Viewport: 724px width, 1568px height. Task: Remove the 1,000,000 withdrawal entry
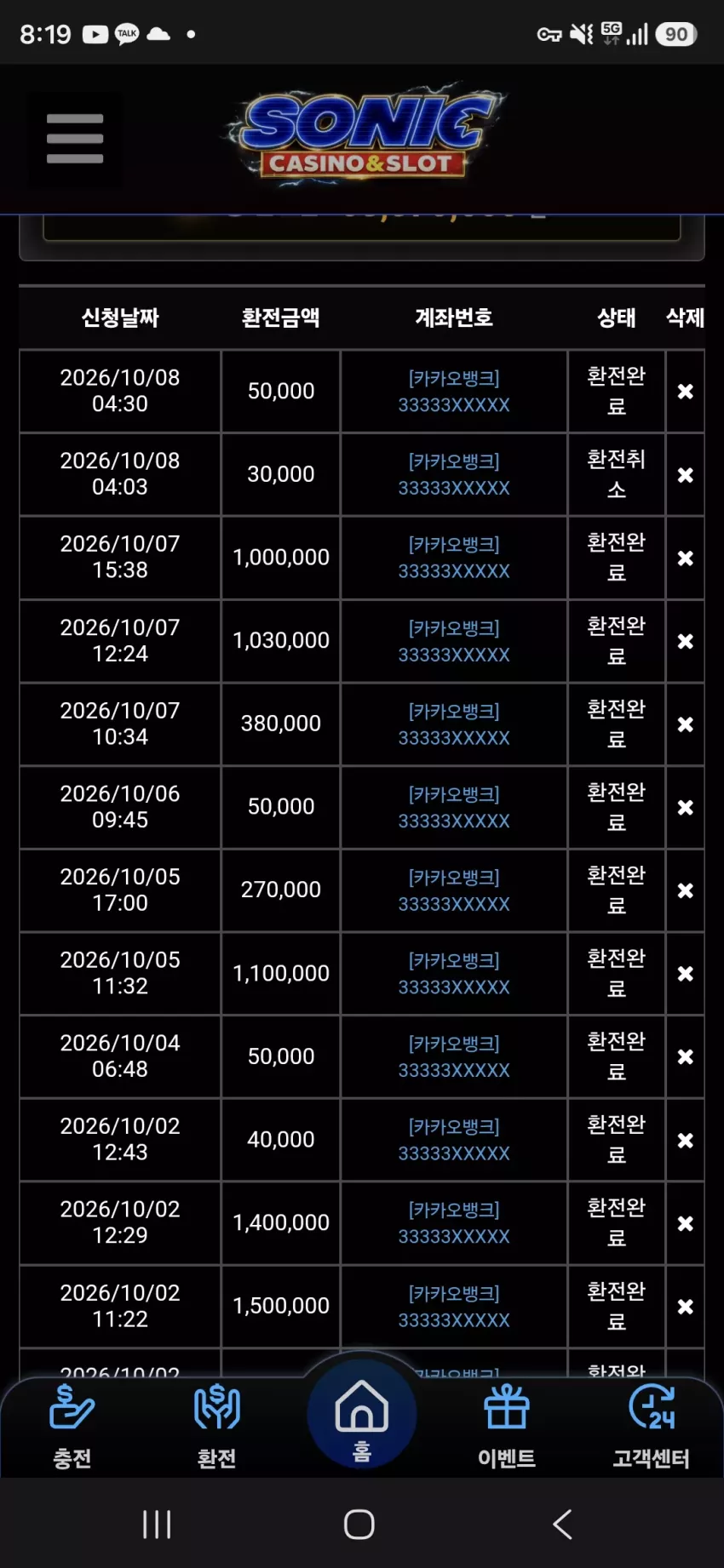click(x=685, y=558)
